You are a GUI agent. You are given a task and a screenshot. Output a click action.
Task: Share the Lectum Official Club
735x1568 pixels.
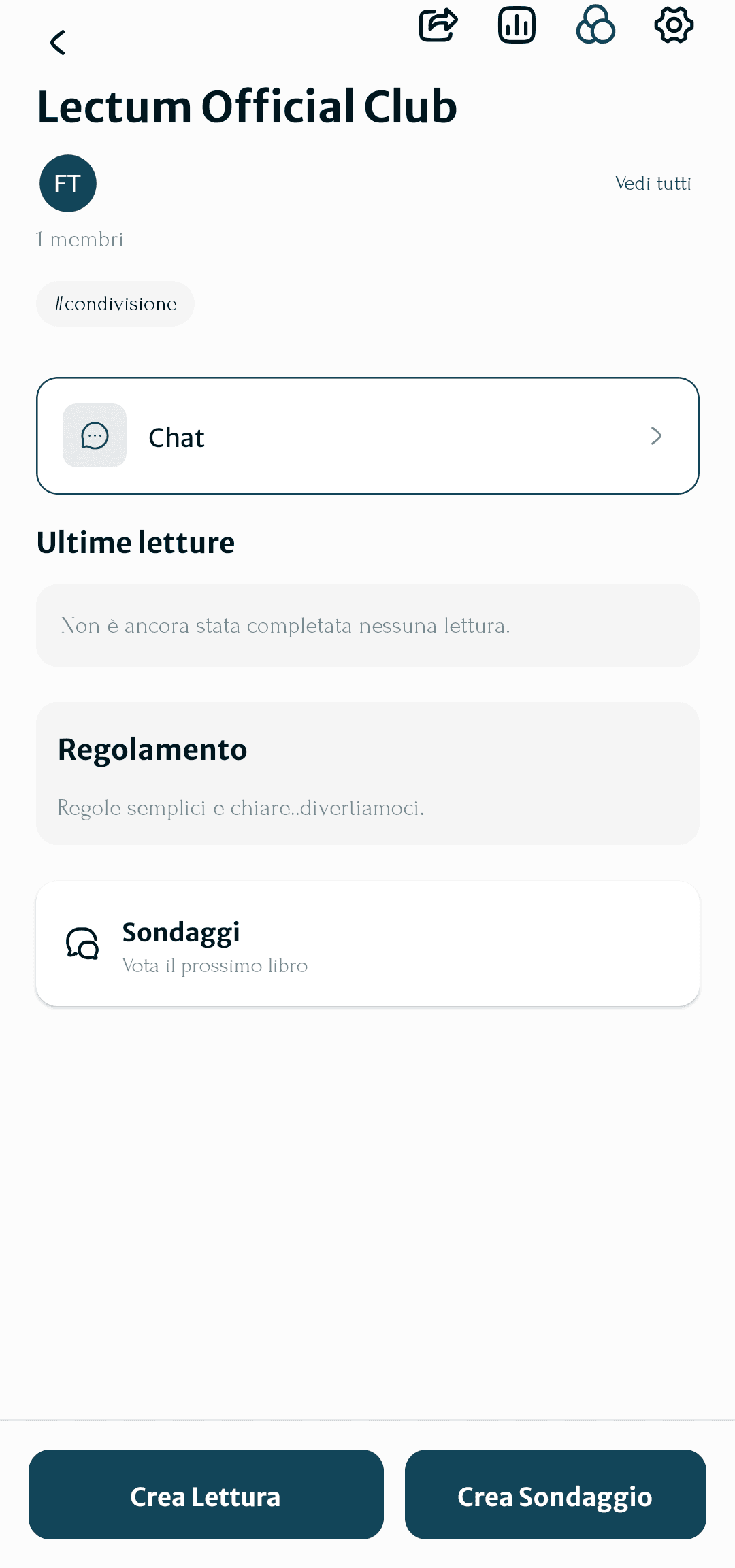[x=438, y=26]
